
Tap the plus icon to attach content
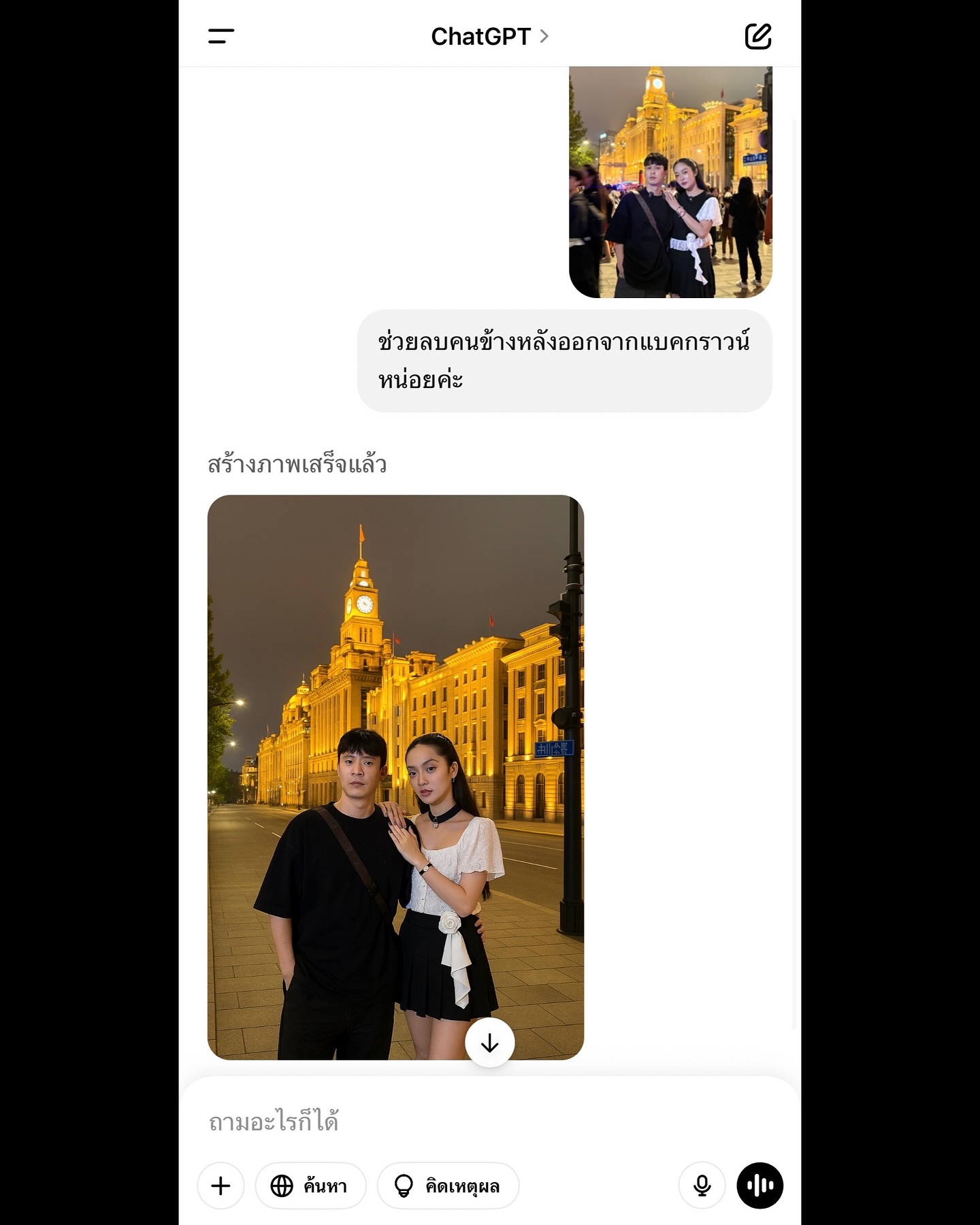point(220,1184)
